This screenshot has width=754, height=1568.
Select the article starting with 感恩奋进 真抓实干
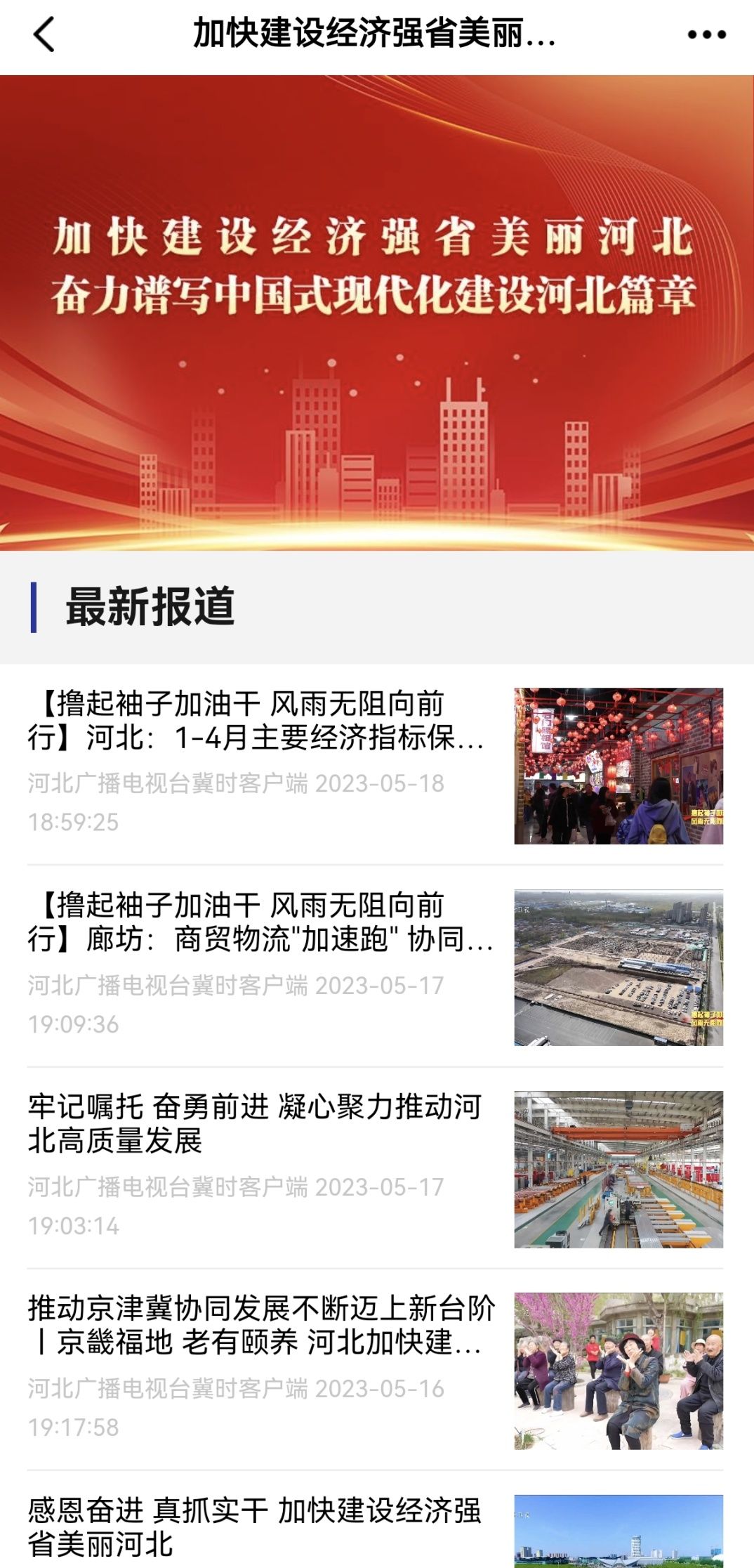point(254,1526)
